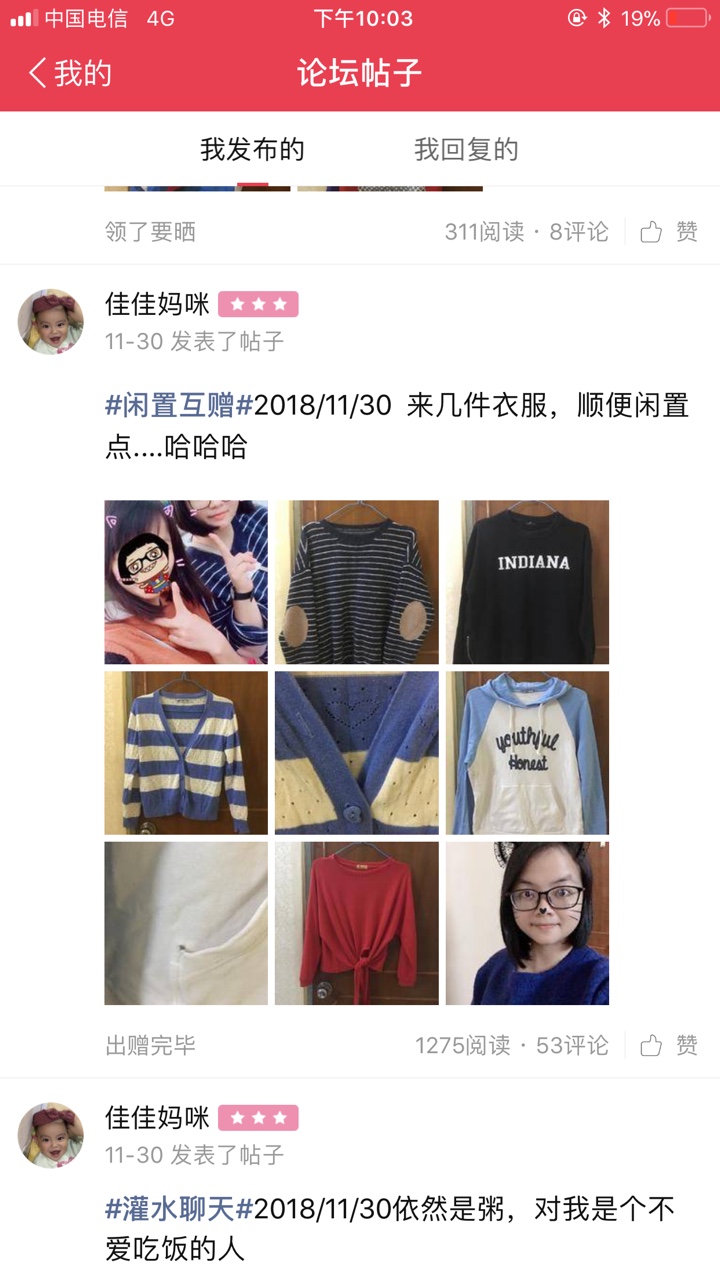
Task: Open the navy striped sweater photo
Action: pyautogui.click(x=357, y=582)
